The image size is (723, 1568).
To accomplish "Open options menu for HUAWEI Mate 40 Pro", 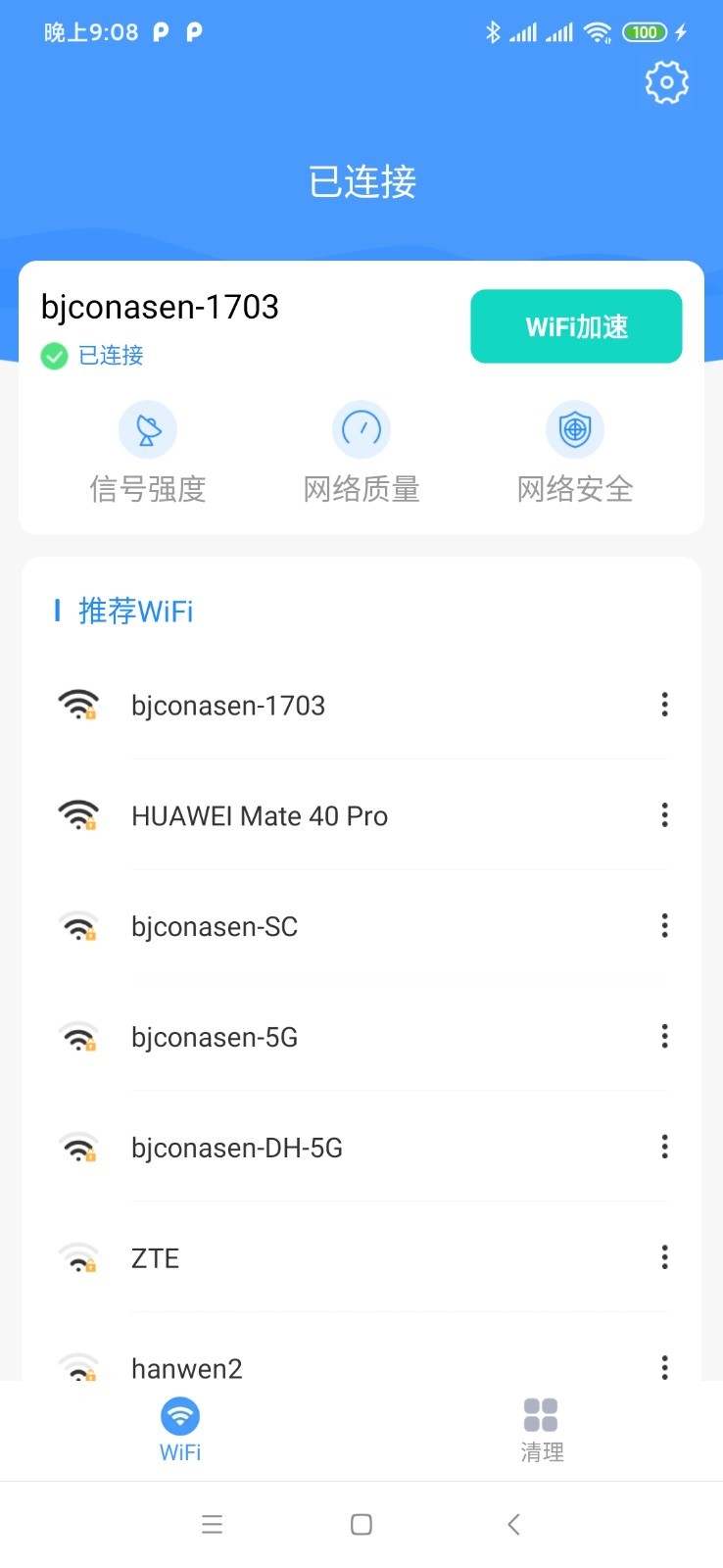I will (664, 814).
